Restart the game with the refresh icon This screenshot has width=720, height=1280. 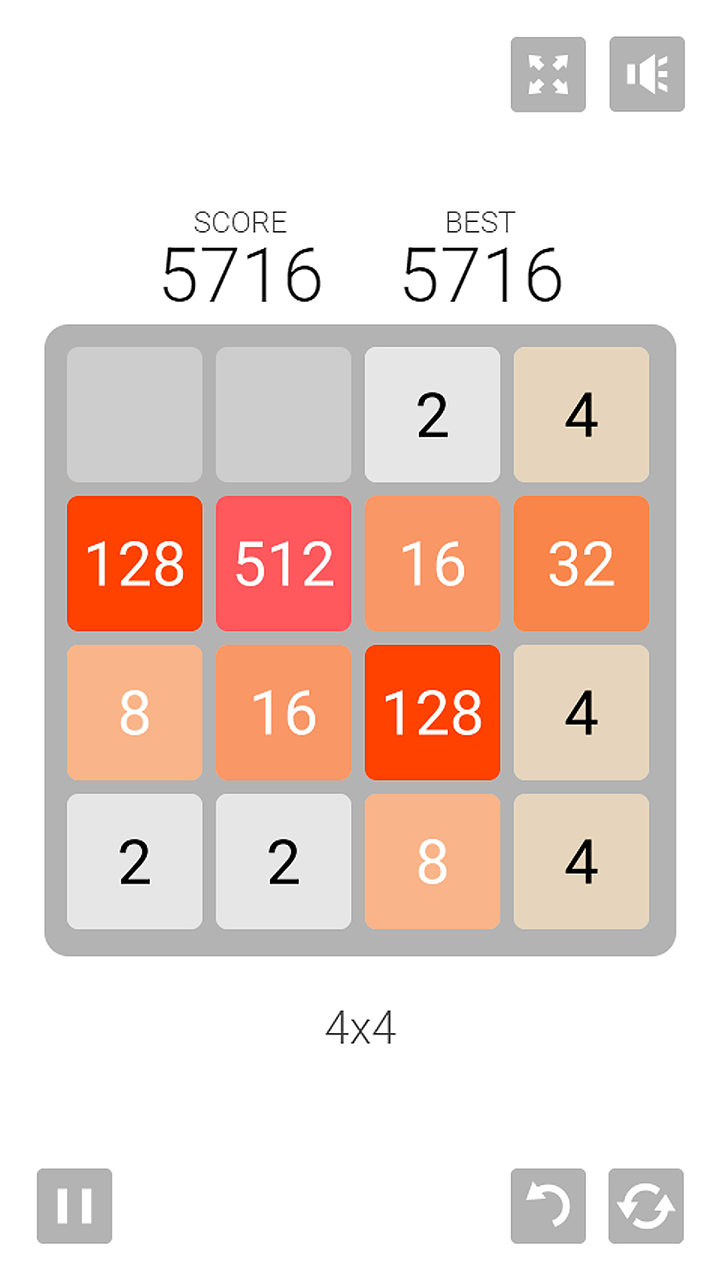[646, 1206]
